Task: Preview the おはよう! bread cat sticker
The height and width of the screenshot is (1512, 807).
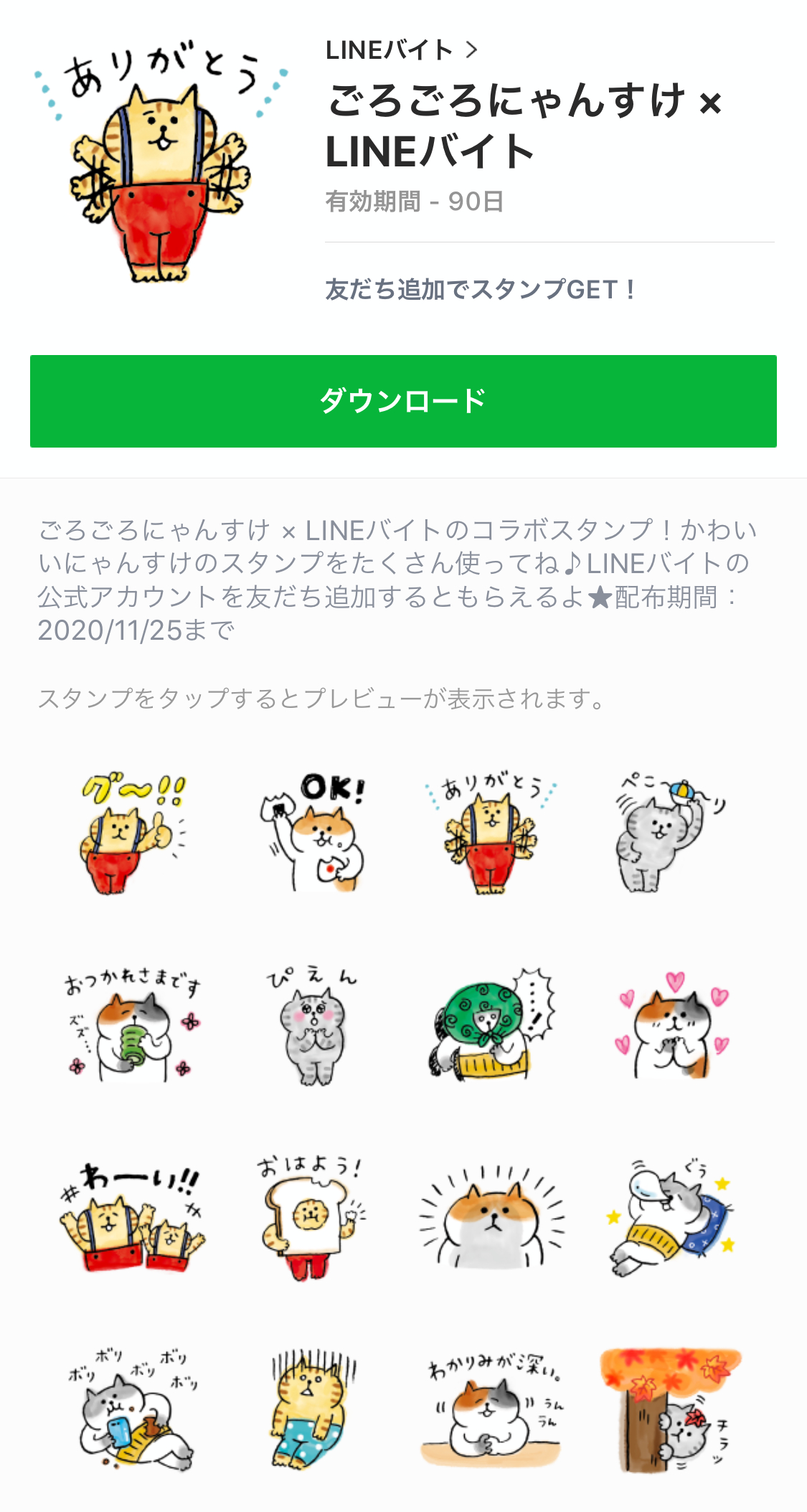Action: 313,1217
